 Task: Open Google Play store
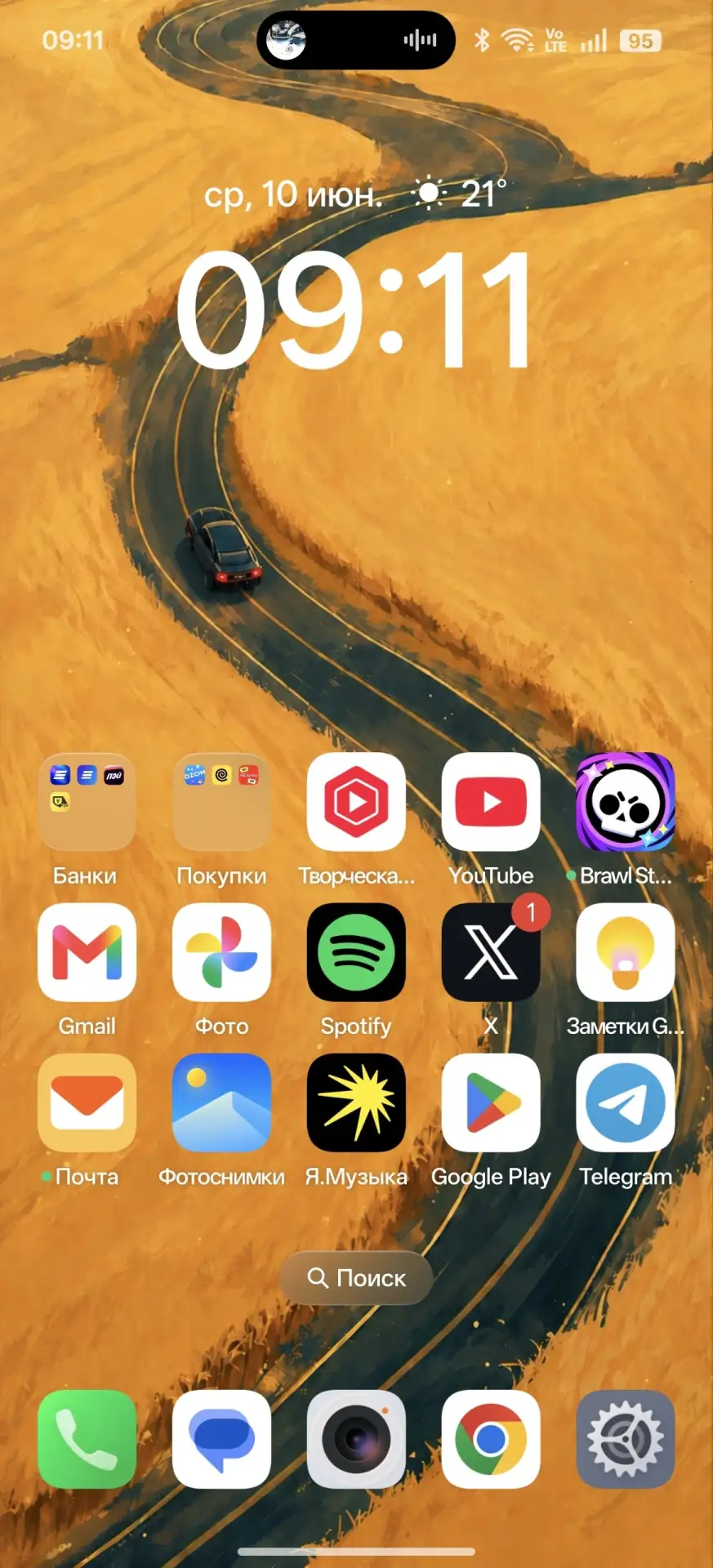491,1102
